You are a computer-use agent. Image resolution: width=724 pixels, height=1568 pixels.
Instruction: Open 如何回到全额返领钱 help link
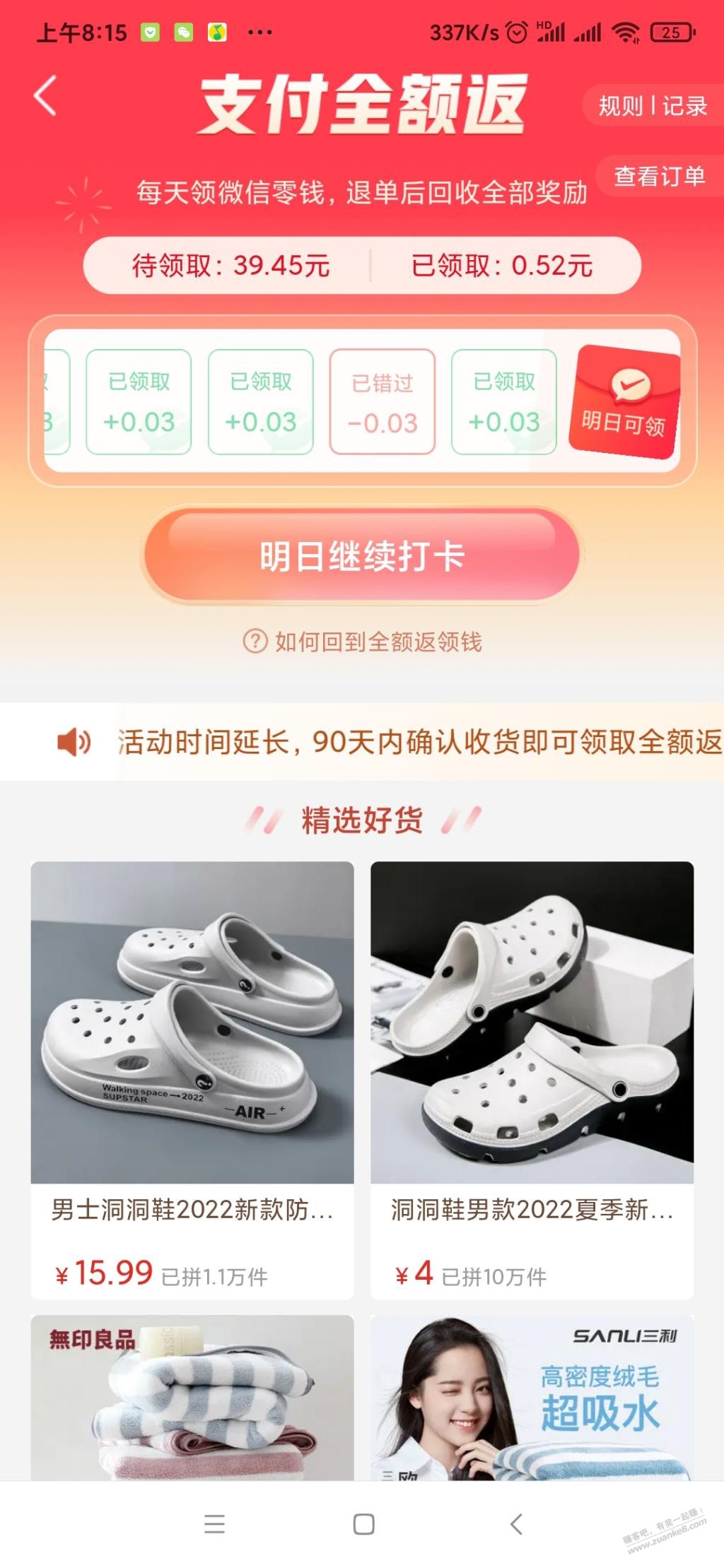362,642
